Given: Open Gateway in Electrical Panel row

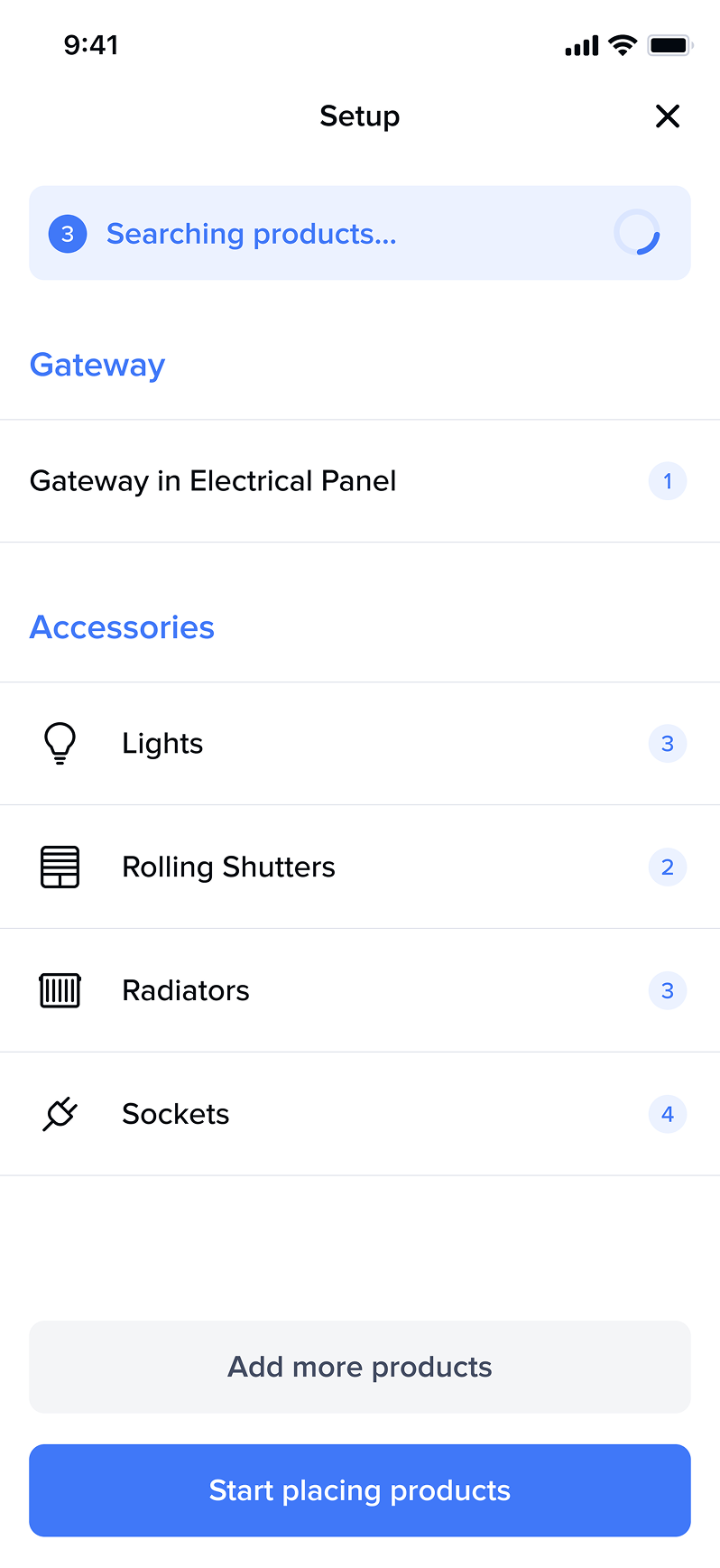Looking at the screenshot, I should tap(359, 481).
